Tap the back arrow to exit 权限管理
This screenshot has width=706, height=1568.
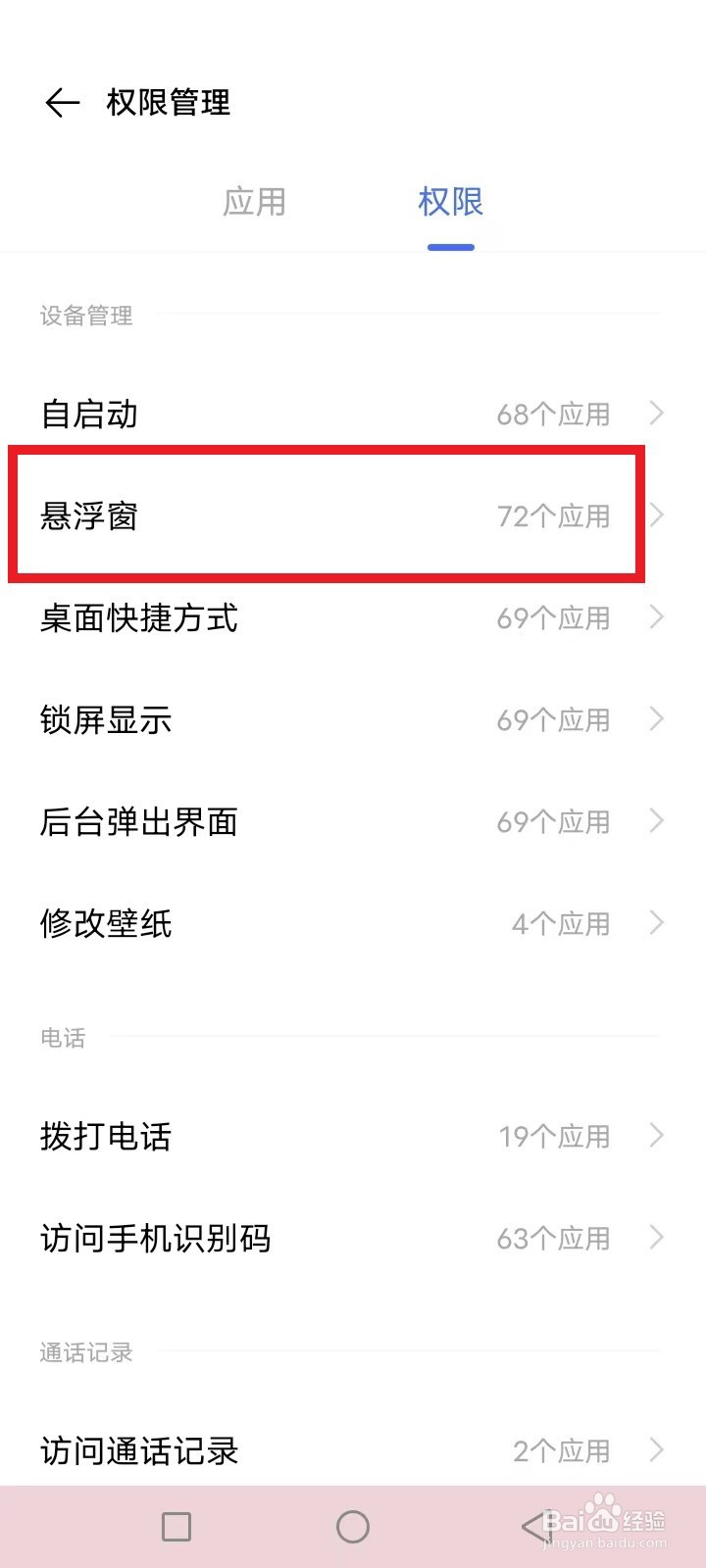tap(62, 102)
